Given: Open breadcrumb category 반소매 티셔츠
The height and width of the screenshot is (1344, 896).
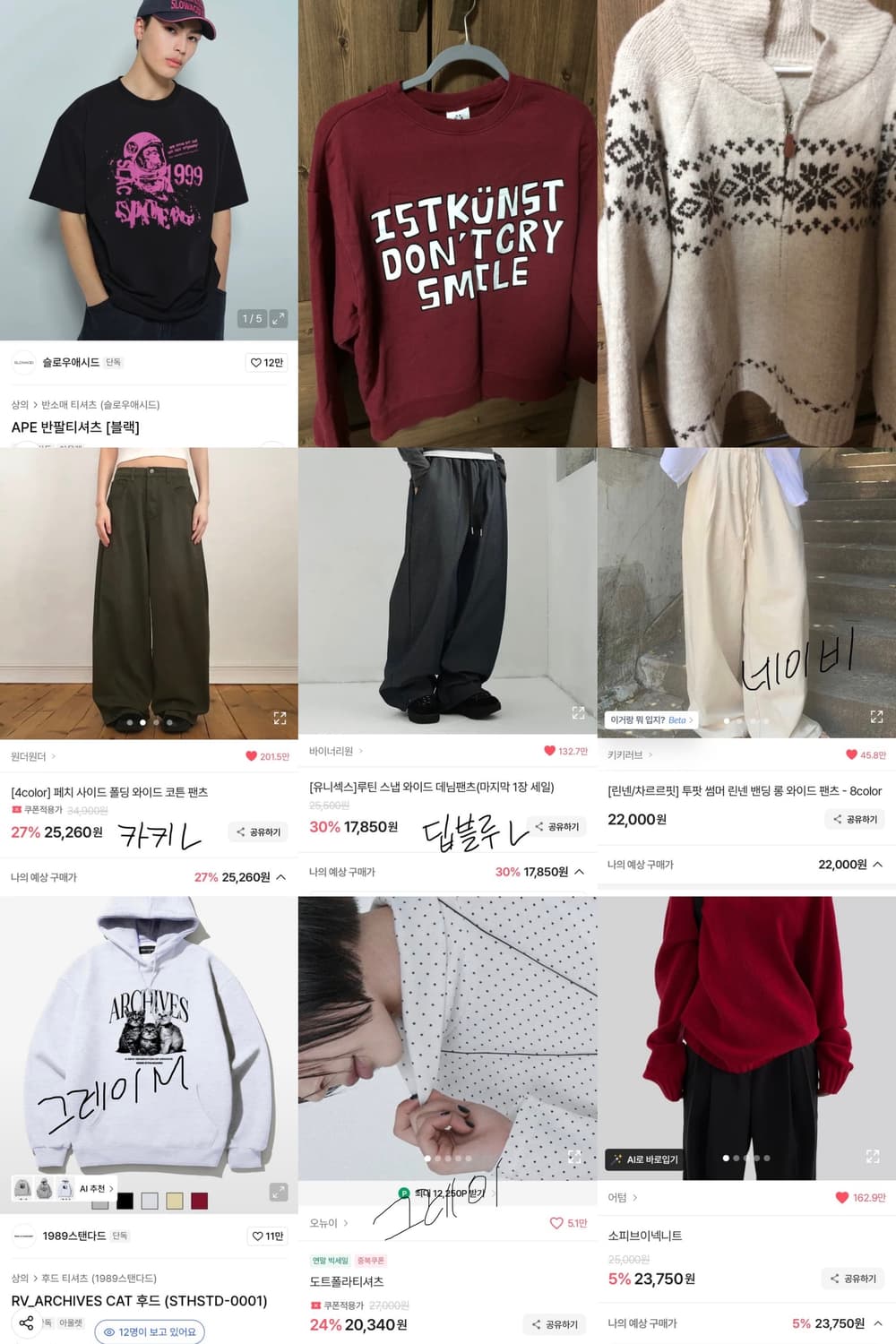Looking at the screenshot, I should point(67,404).
